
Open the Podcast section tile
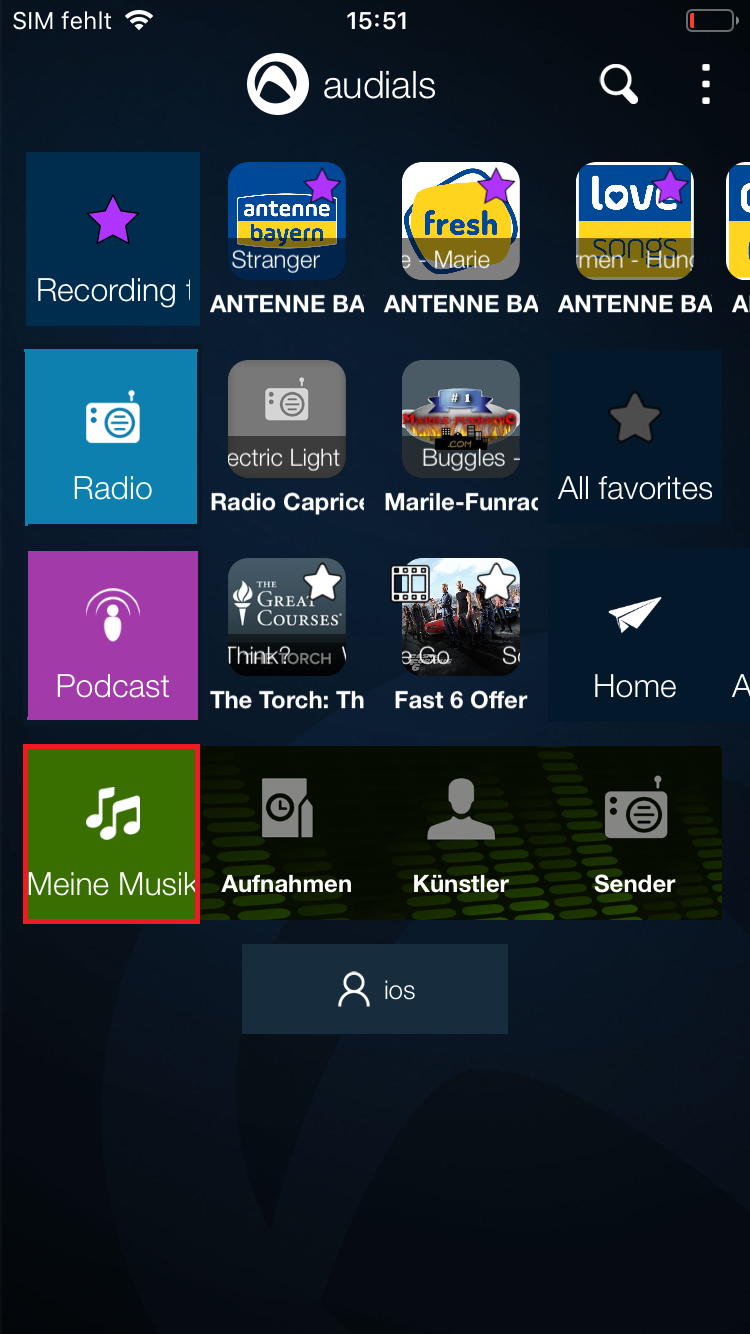coord(112,635)
